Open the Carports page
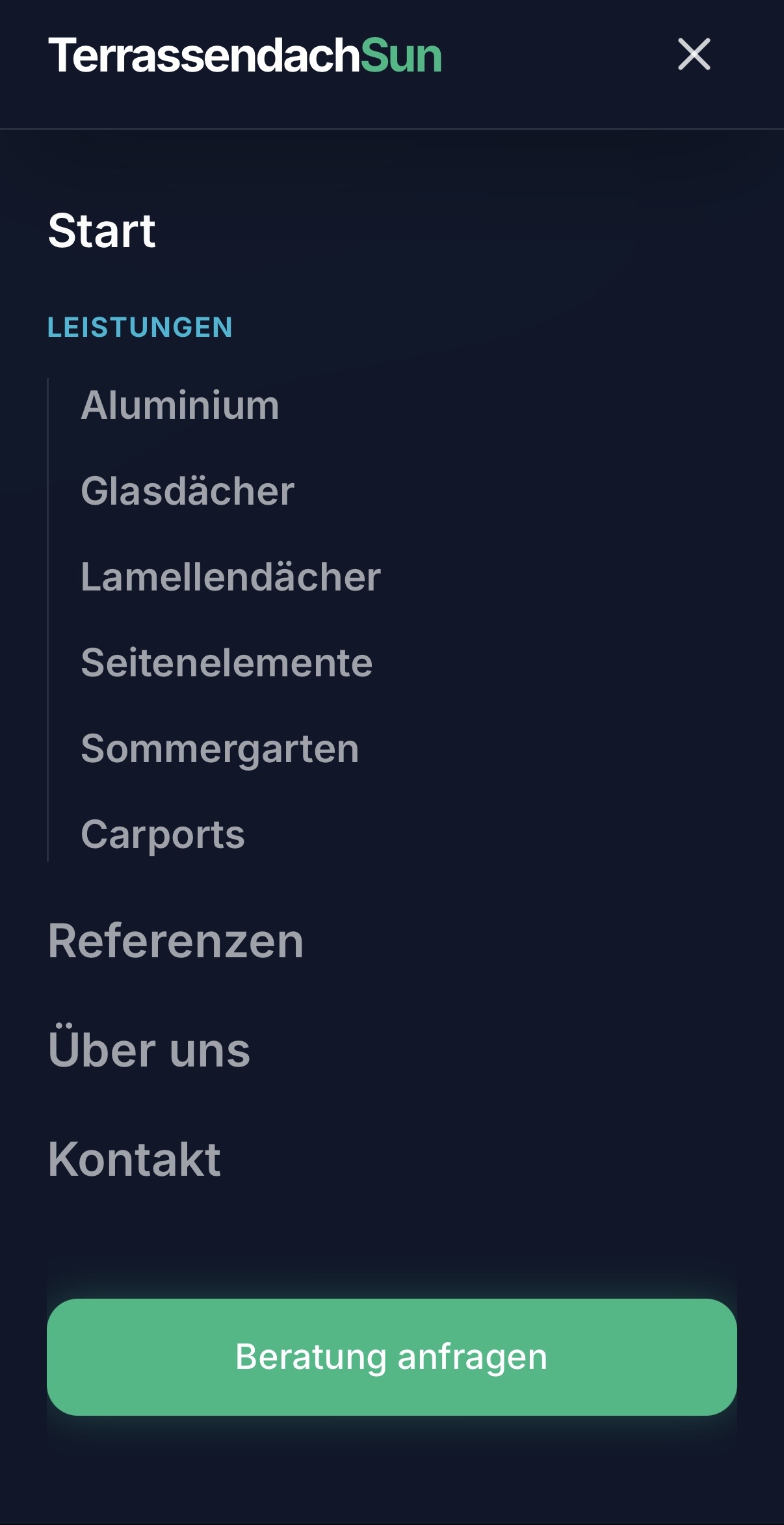The image size is (784, 1525). point(163,834)
